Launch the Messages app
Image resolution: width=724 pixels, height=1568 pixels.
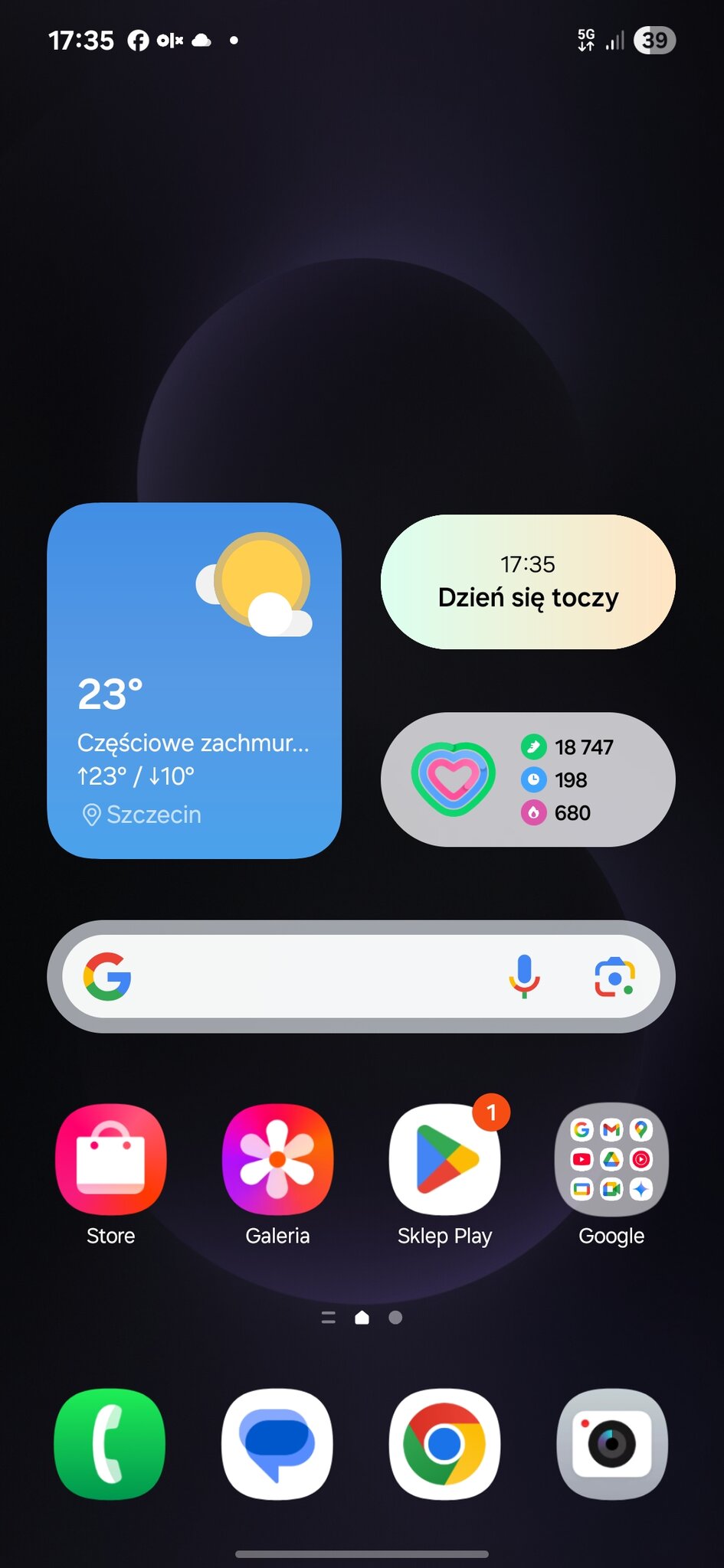pyautogui.click(x=277, y=1443)
